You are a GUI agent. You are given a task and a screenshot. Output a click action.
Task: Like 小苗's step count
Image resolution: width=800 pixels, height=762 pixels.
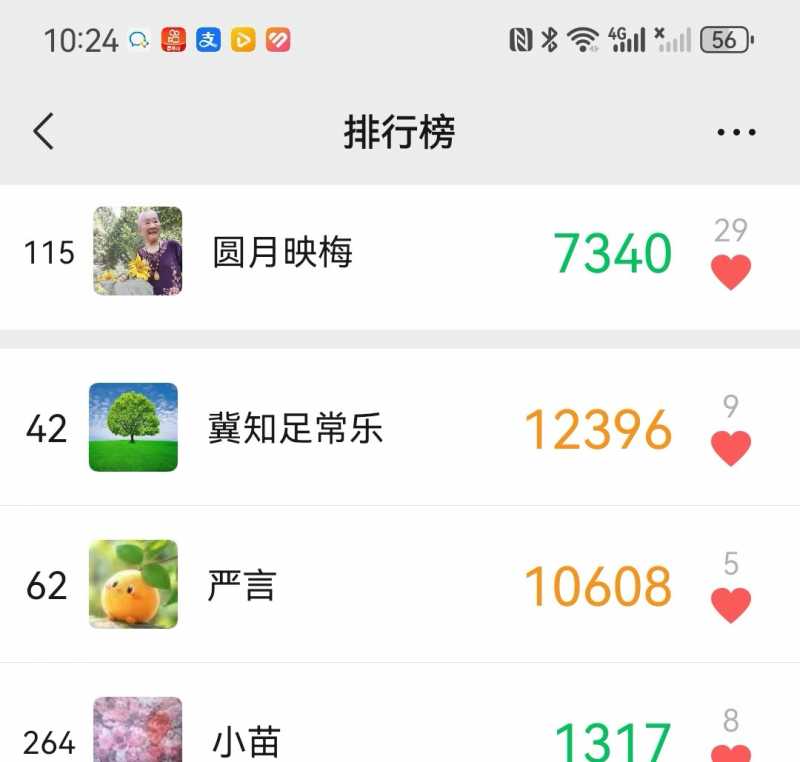click(730, 752)
